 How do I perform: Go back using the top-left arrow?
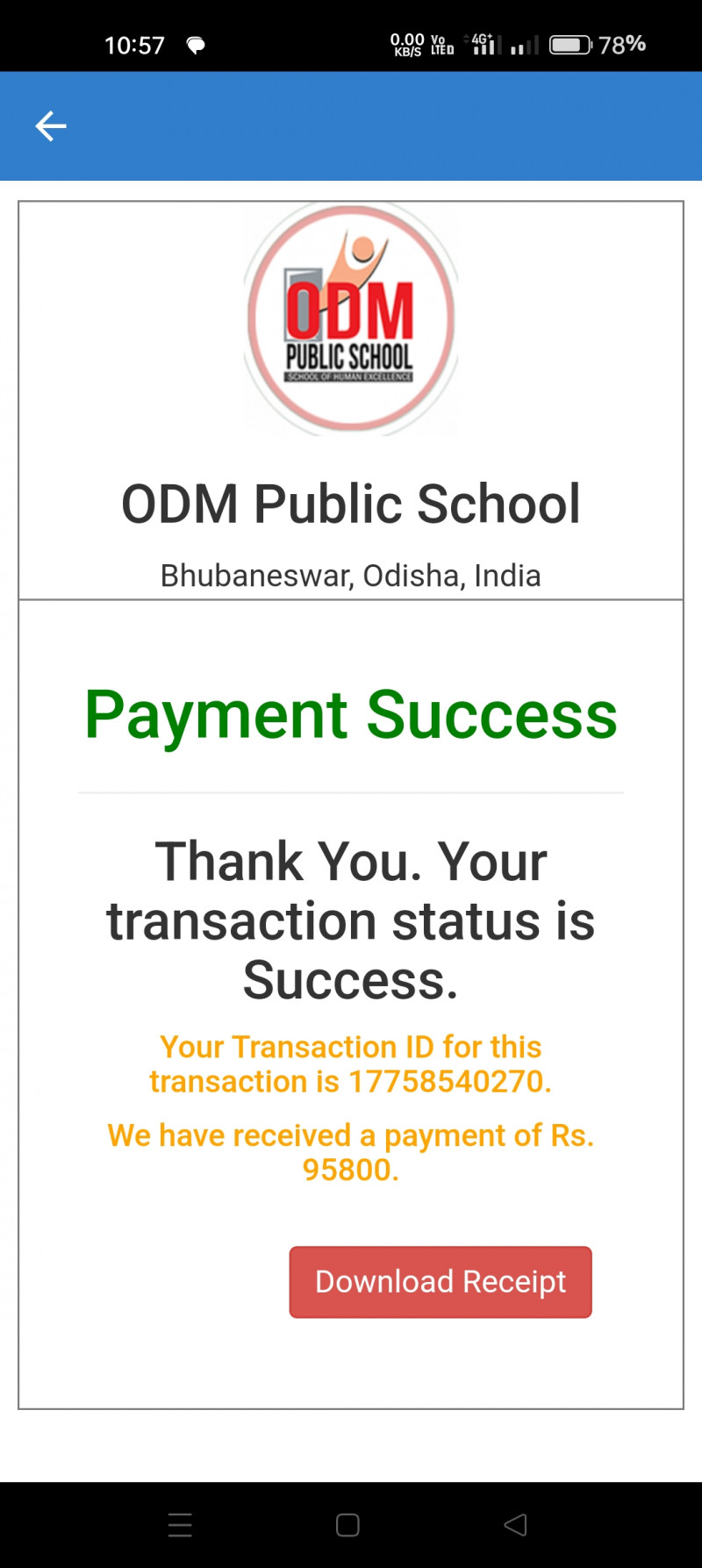(x=51, y=126)
